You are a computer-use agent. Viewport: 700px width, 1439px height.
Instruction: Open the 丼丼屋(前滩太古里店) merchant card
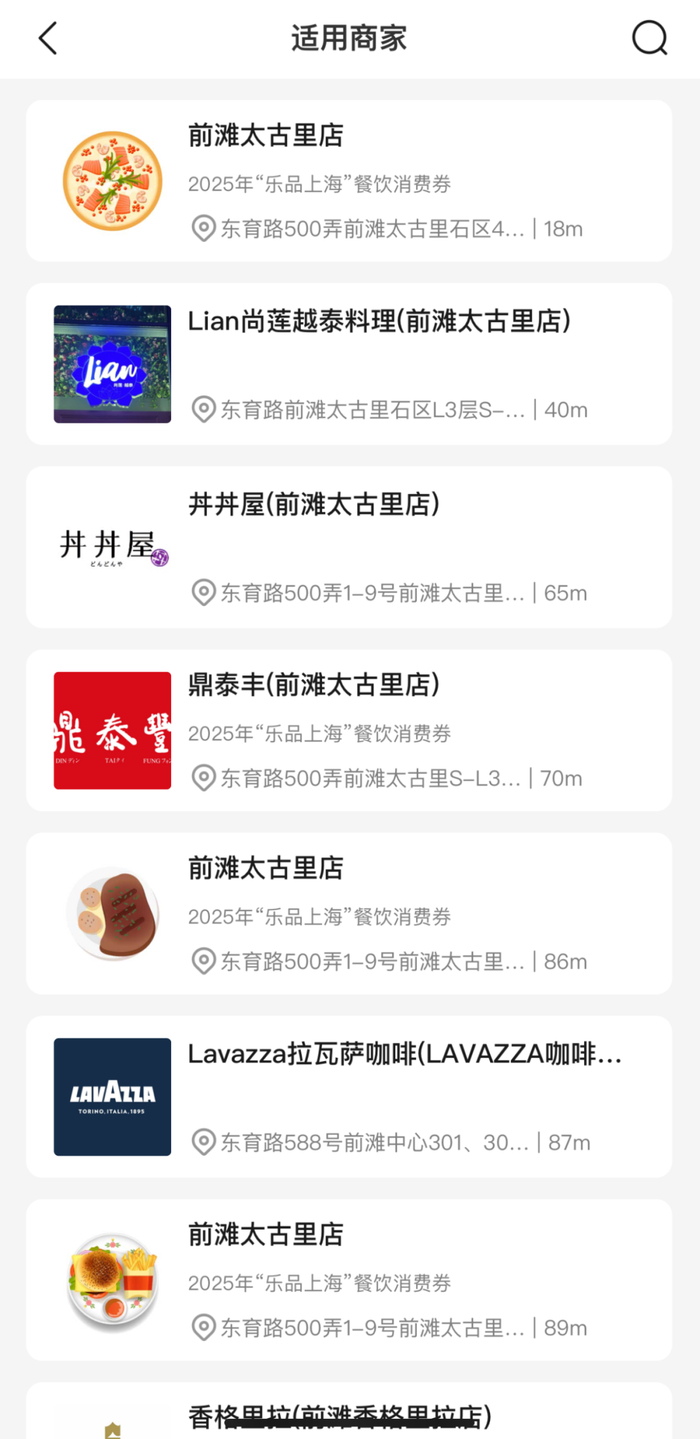coord(349,547)
